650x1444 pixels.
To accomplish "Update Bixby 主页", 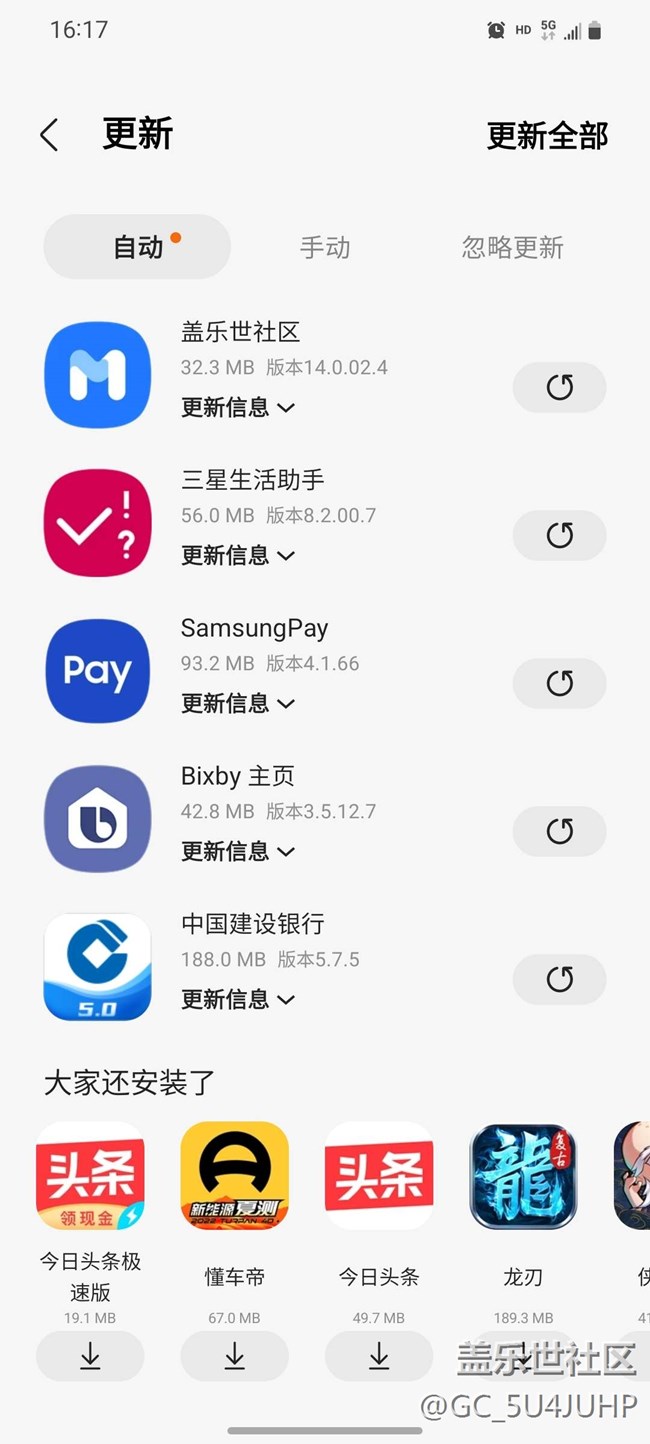I will 559,831.
